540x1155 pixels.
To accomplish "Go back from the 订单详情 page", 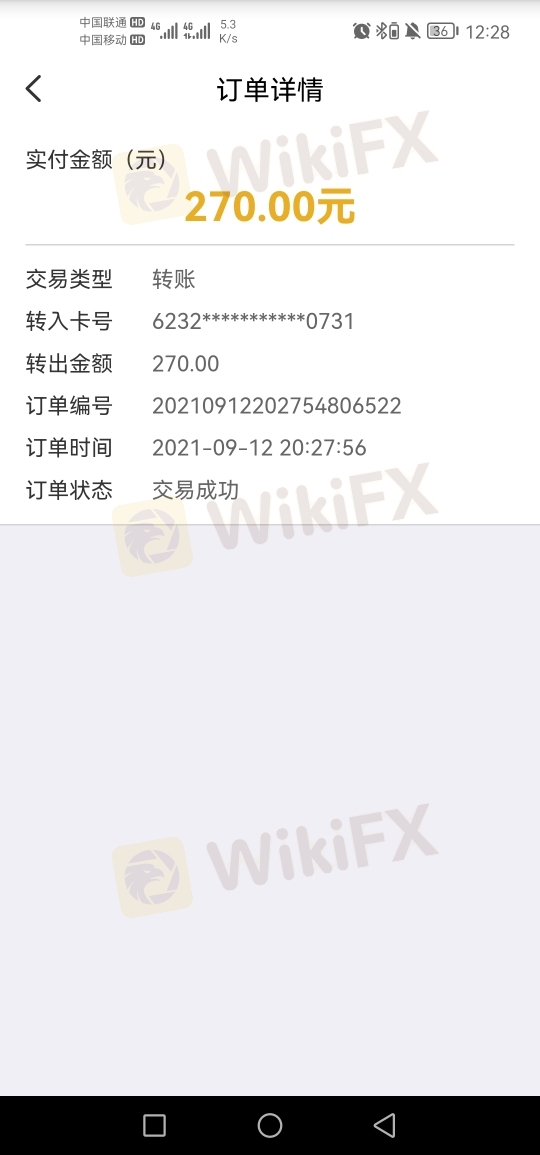I will tap(34, 89).
